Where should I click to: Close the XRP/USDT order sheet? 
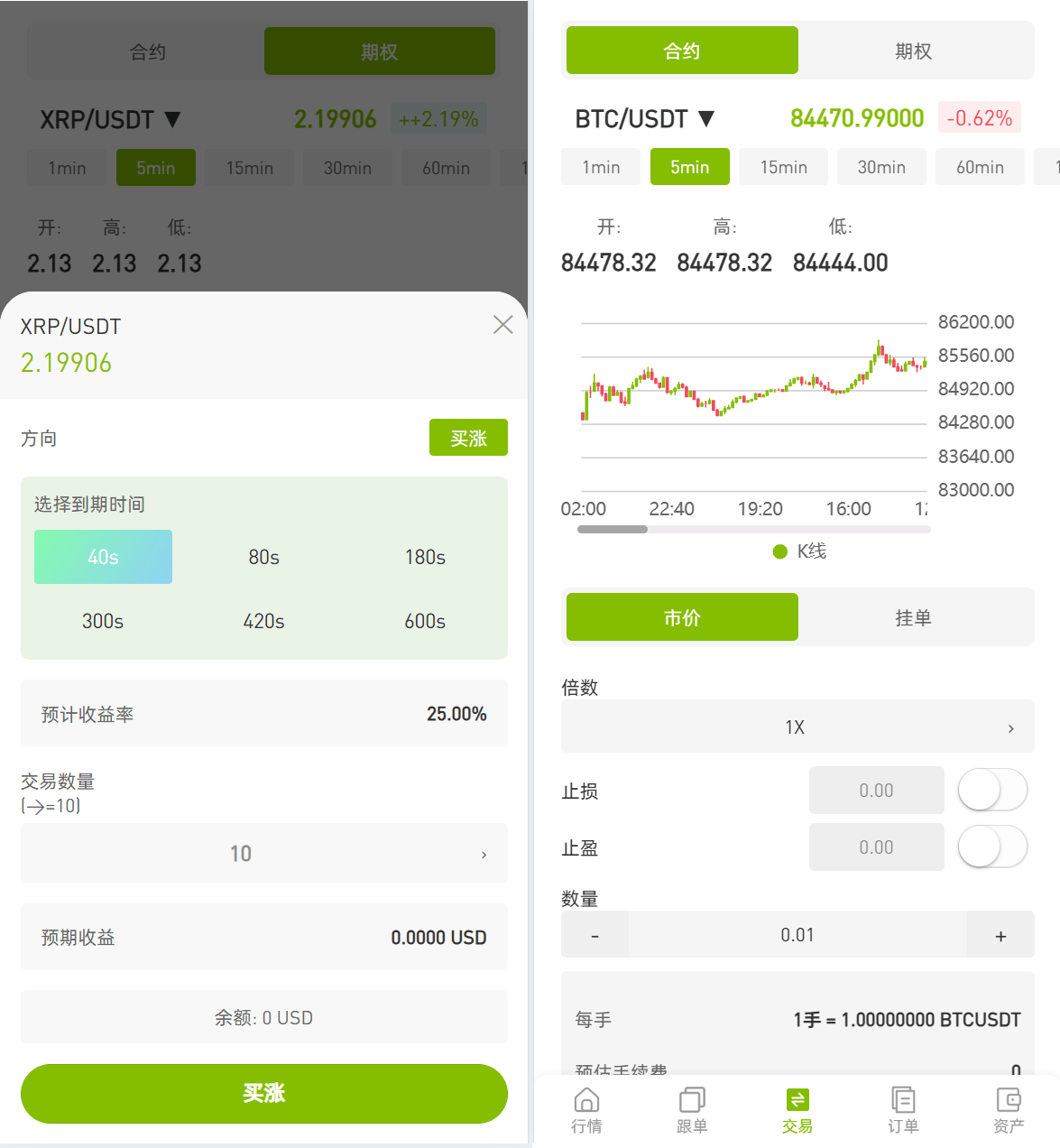coord(502,325)
